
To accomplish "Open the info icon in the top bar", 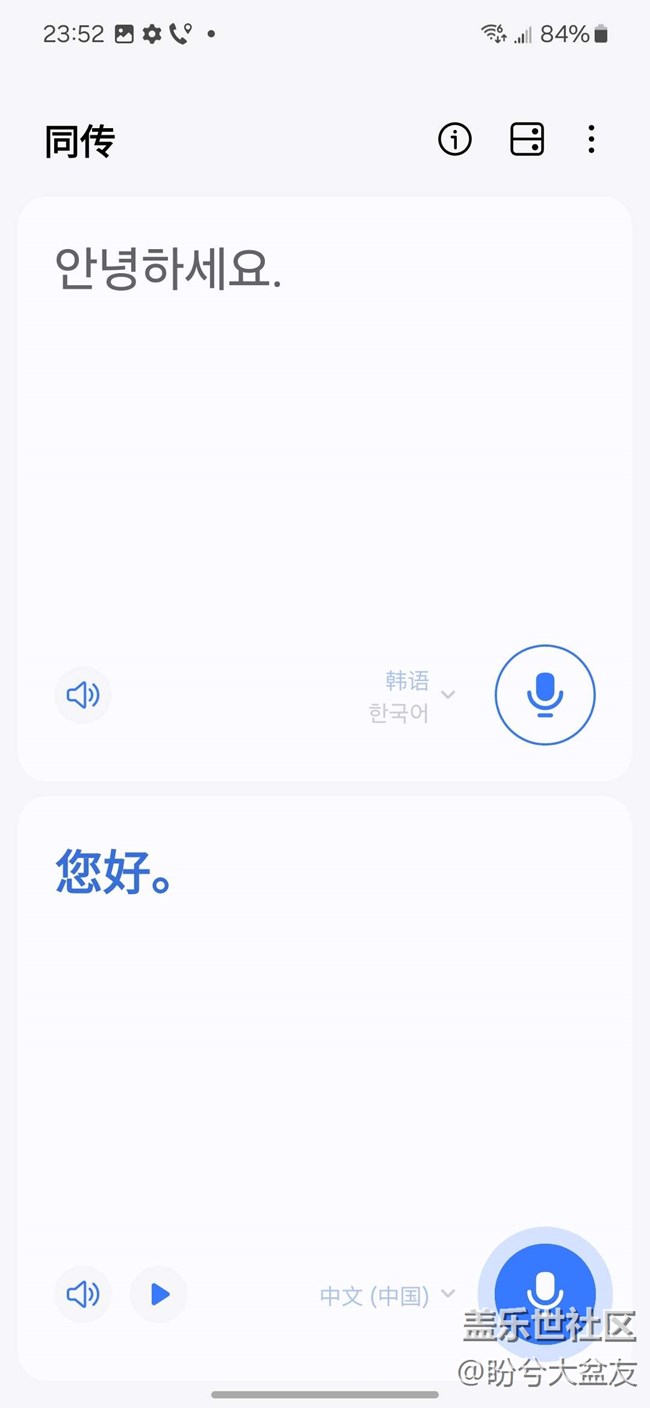I will pyautogui.click(x=455, y=140).
